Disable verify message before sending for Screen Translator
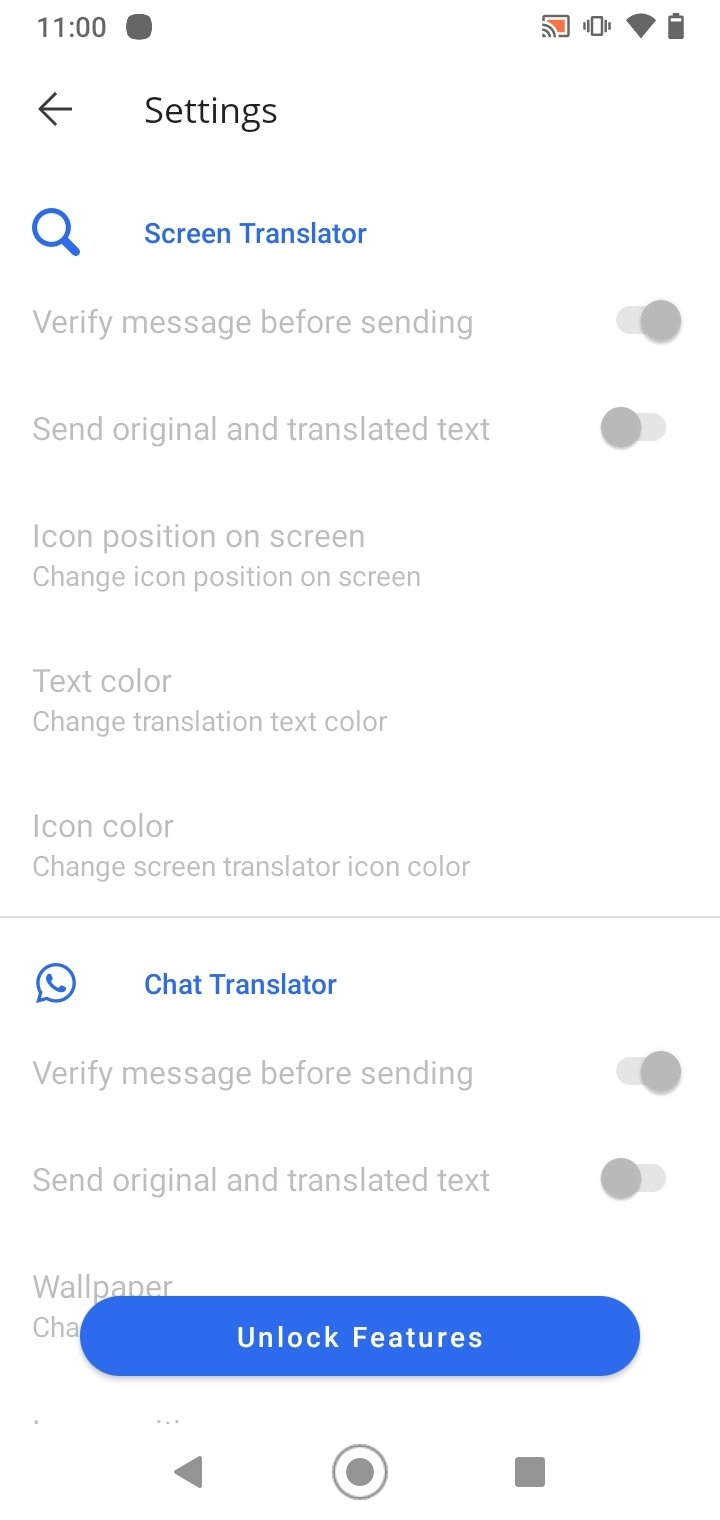This screenshot has width=720, height=1520. click(645, 321)
